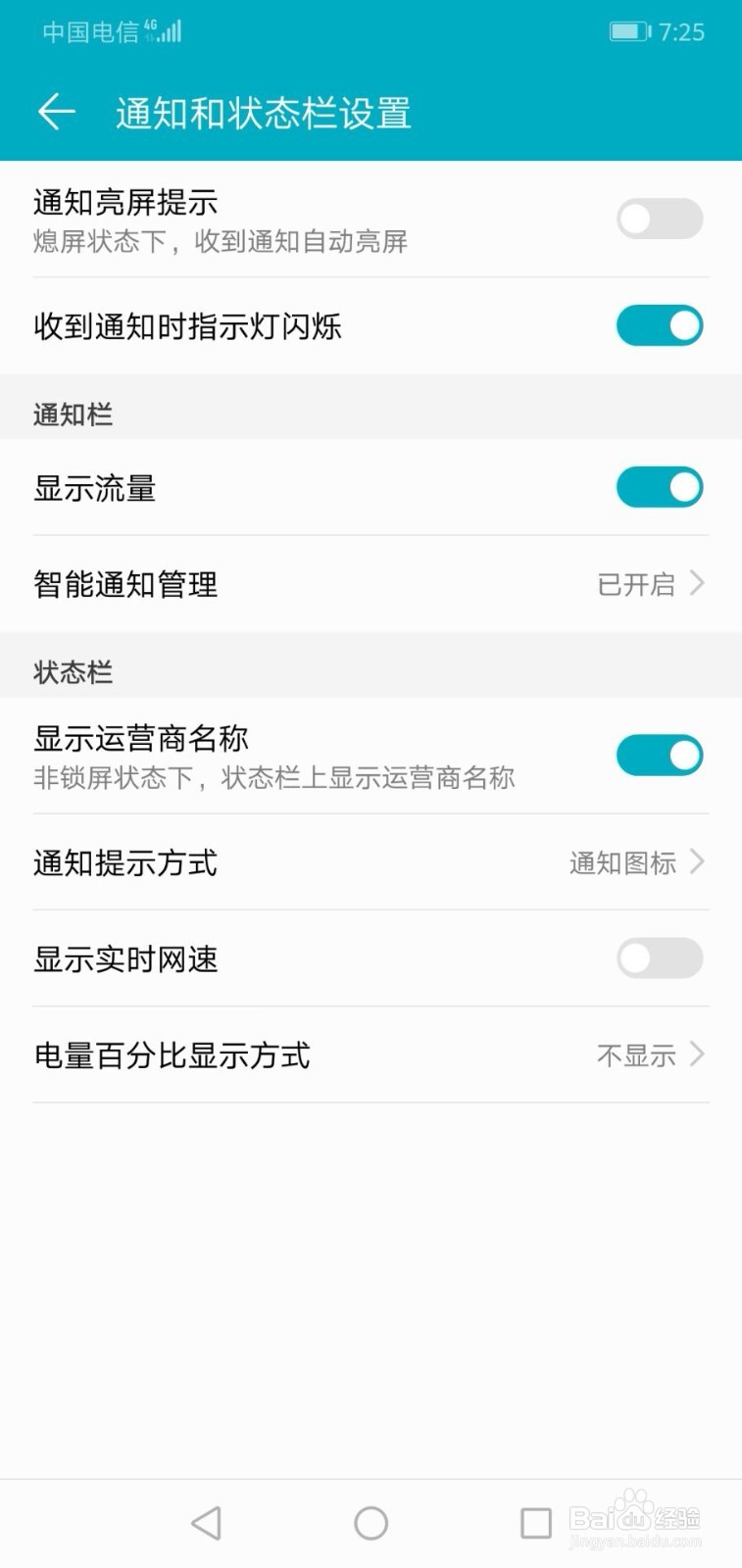The width and height of the screenshot is (742, 1568).
Task: Tap the clock showing 7:25
Action: [685, 30]
